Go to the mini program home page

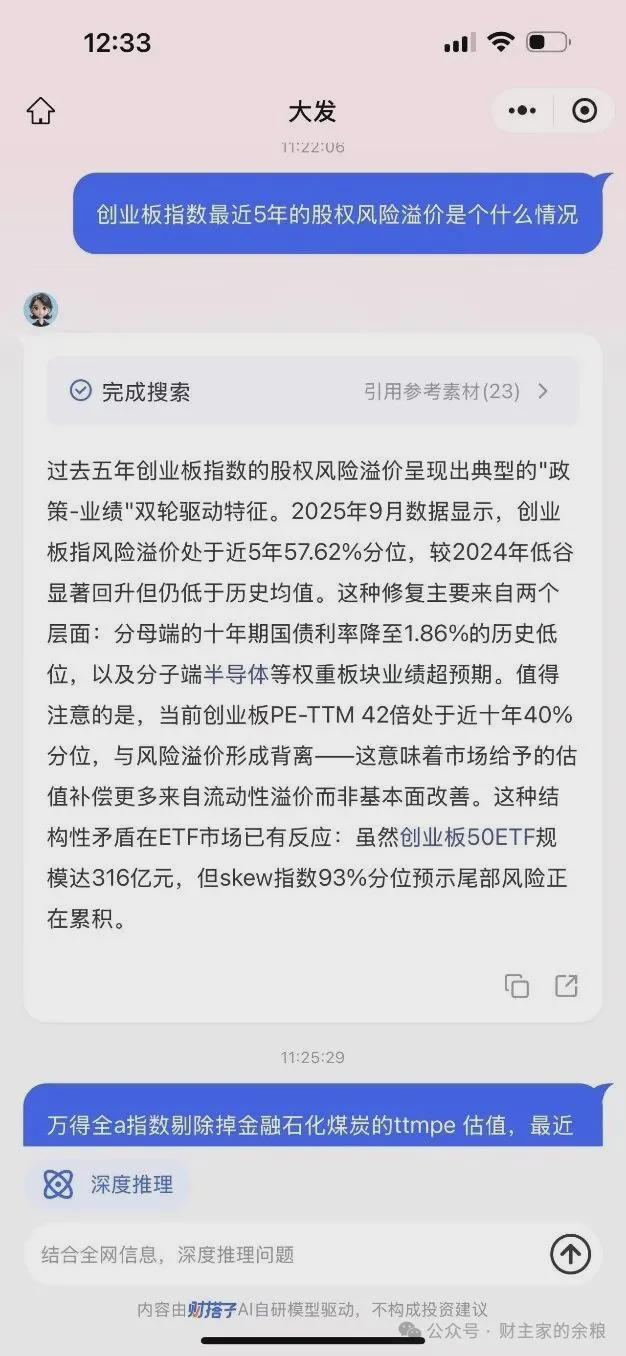tap(40, 110)
